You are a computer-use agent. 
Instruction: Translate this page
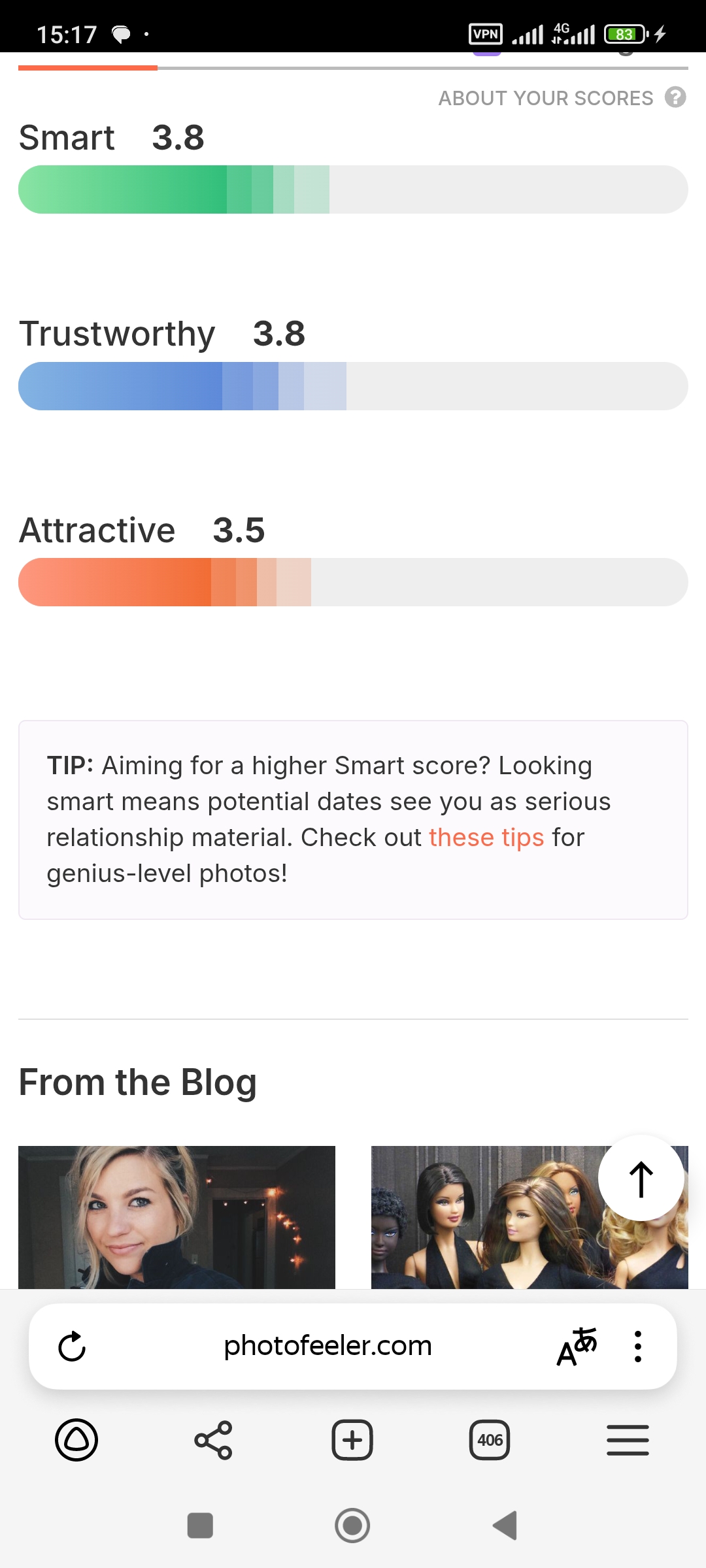coord(577,1347)
